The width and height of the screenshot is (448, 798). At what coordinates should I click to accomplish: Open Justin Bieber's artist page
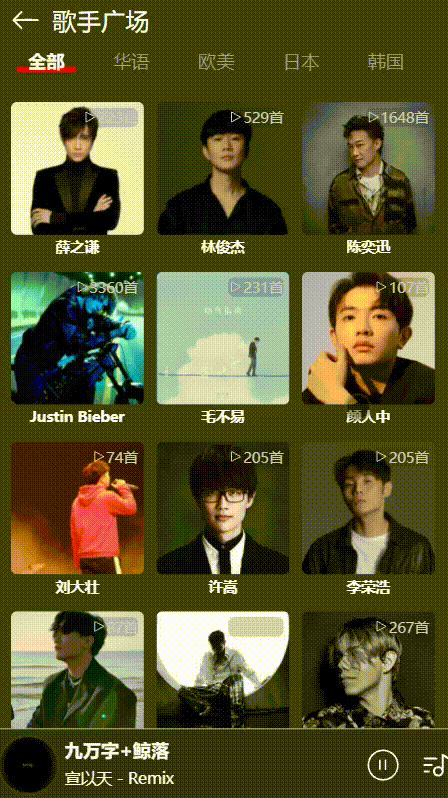pyautogui.click(x=77, y=348)
